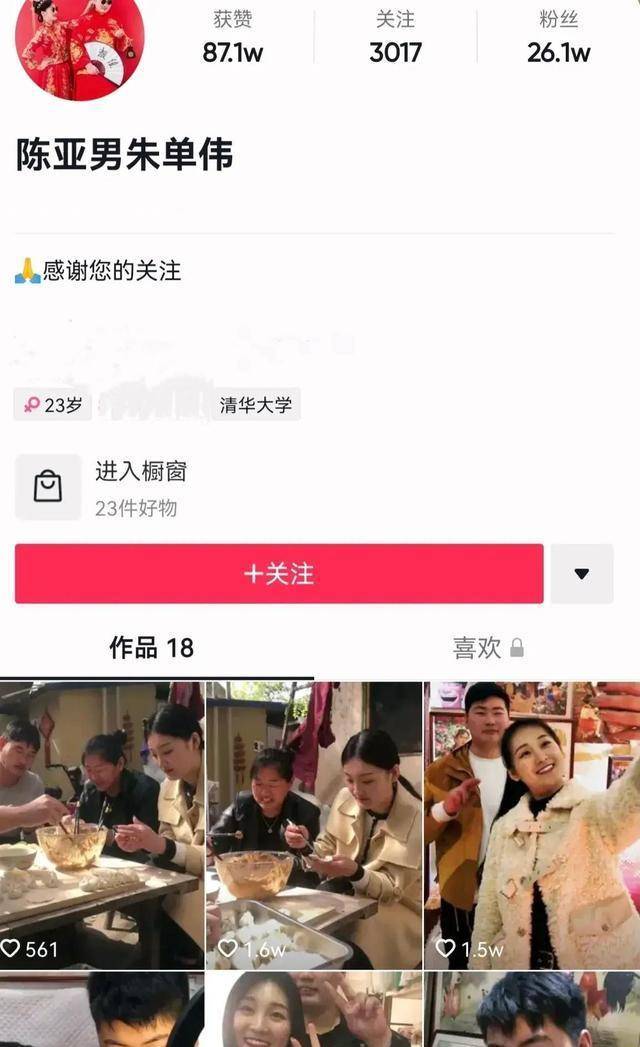This screenshot has width=640, height=1047.
Task: Open the video with 1.5w likes
Action: (532, 825)
